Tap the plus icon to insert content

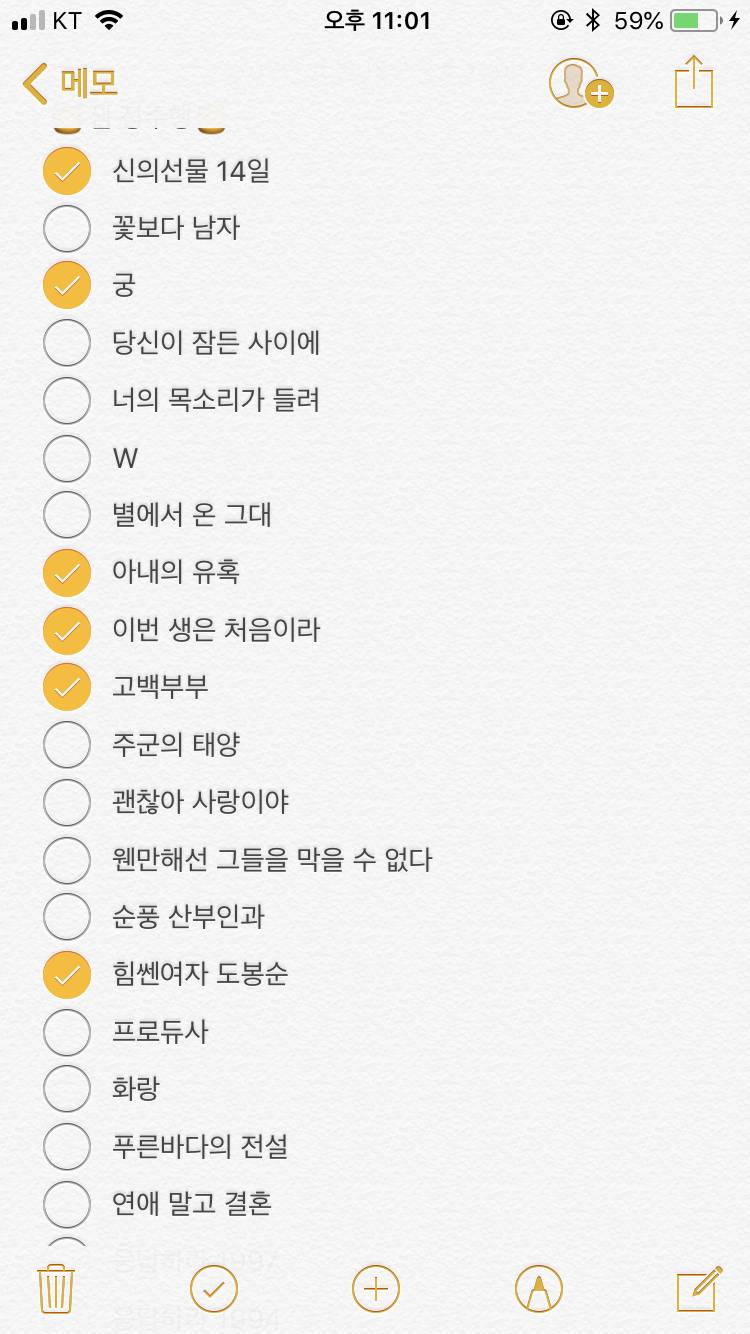375,1289
